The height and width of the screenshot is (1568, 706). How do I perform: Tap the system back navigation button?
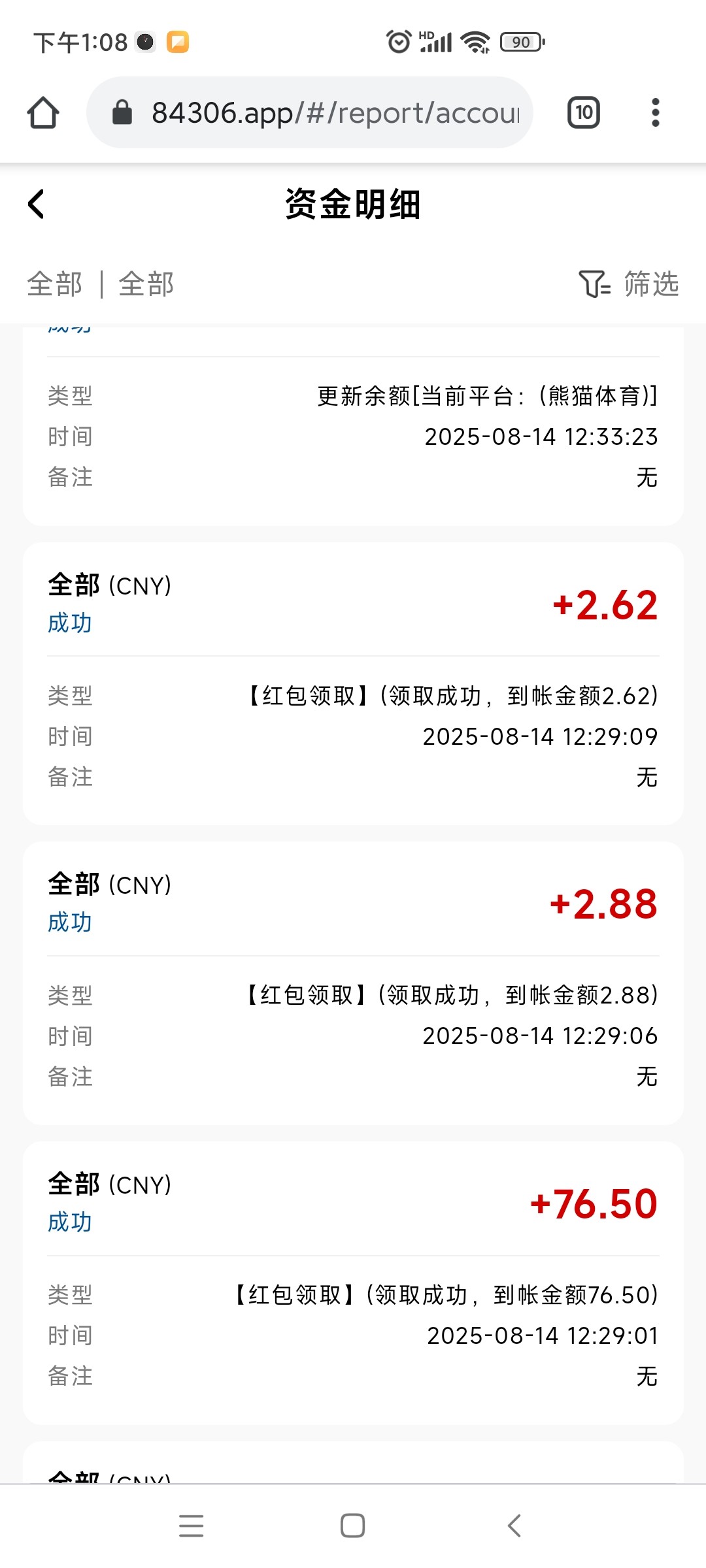coord(514,1526)
